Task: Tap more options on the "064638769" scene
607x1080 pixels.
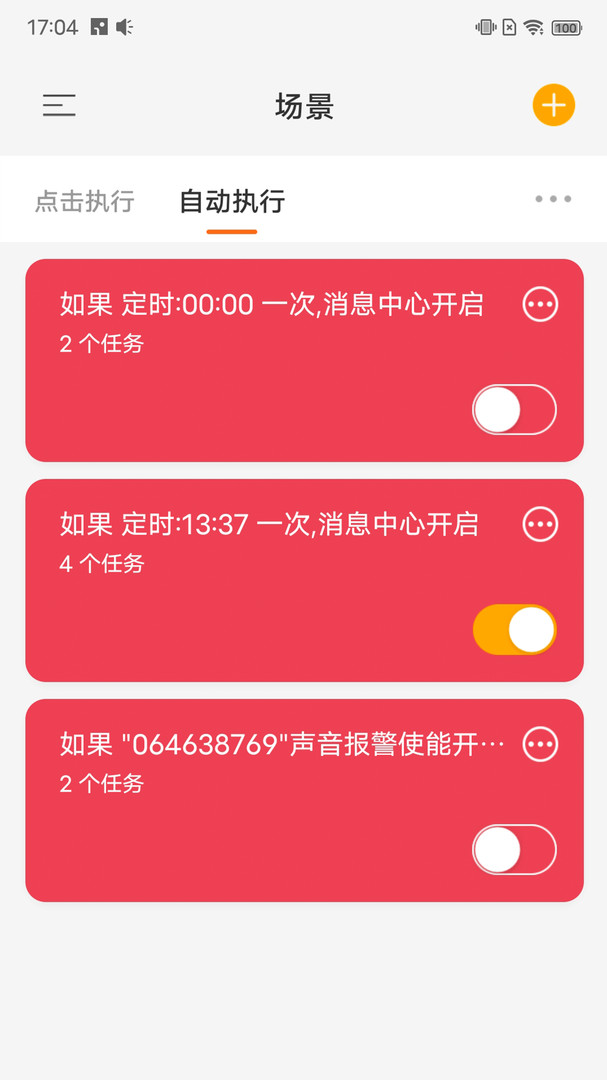Action: click(x=540, y=744)
